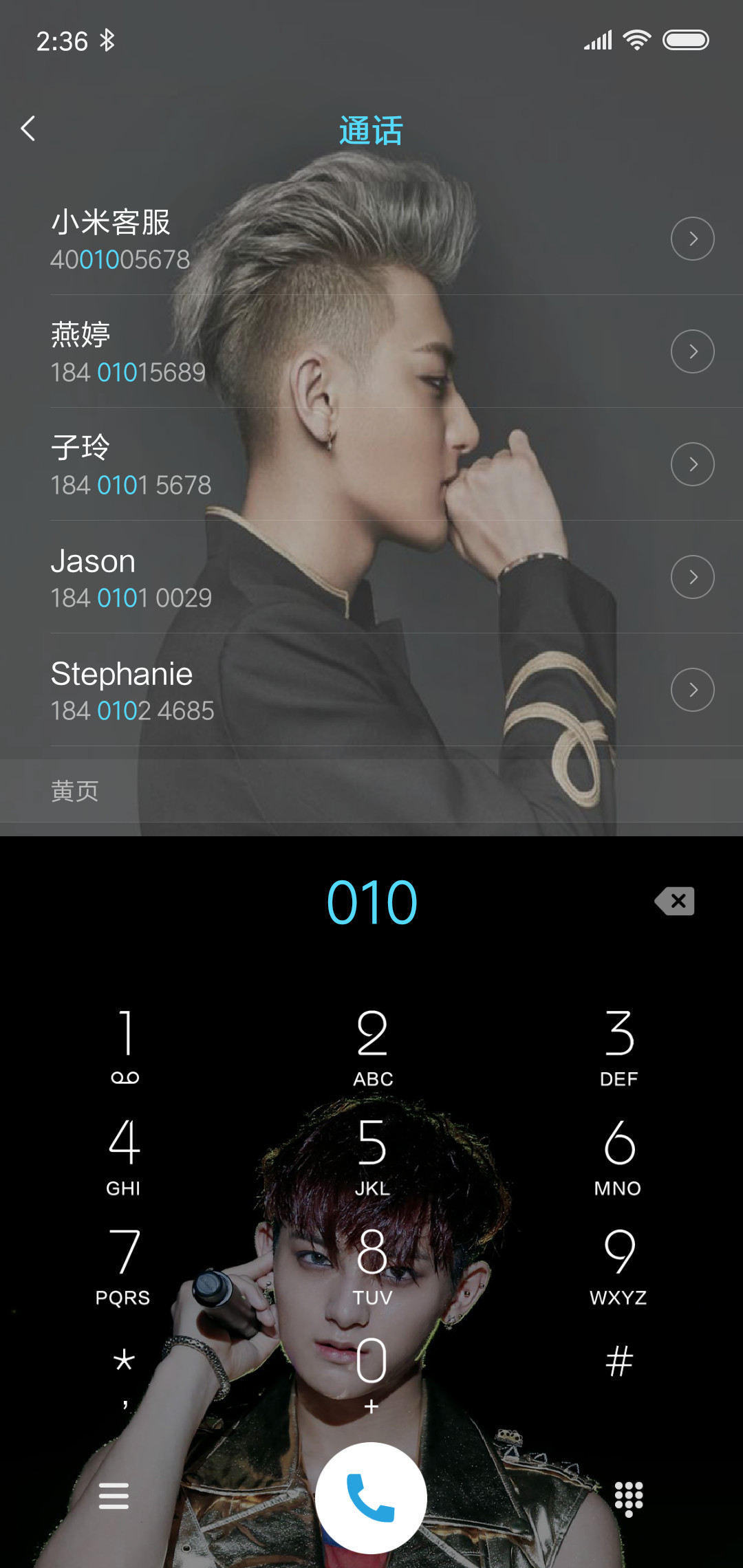Tap the hash # key
This screenshot has height=1568, width=743.
click(618, 1362)
